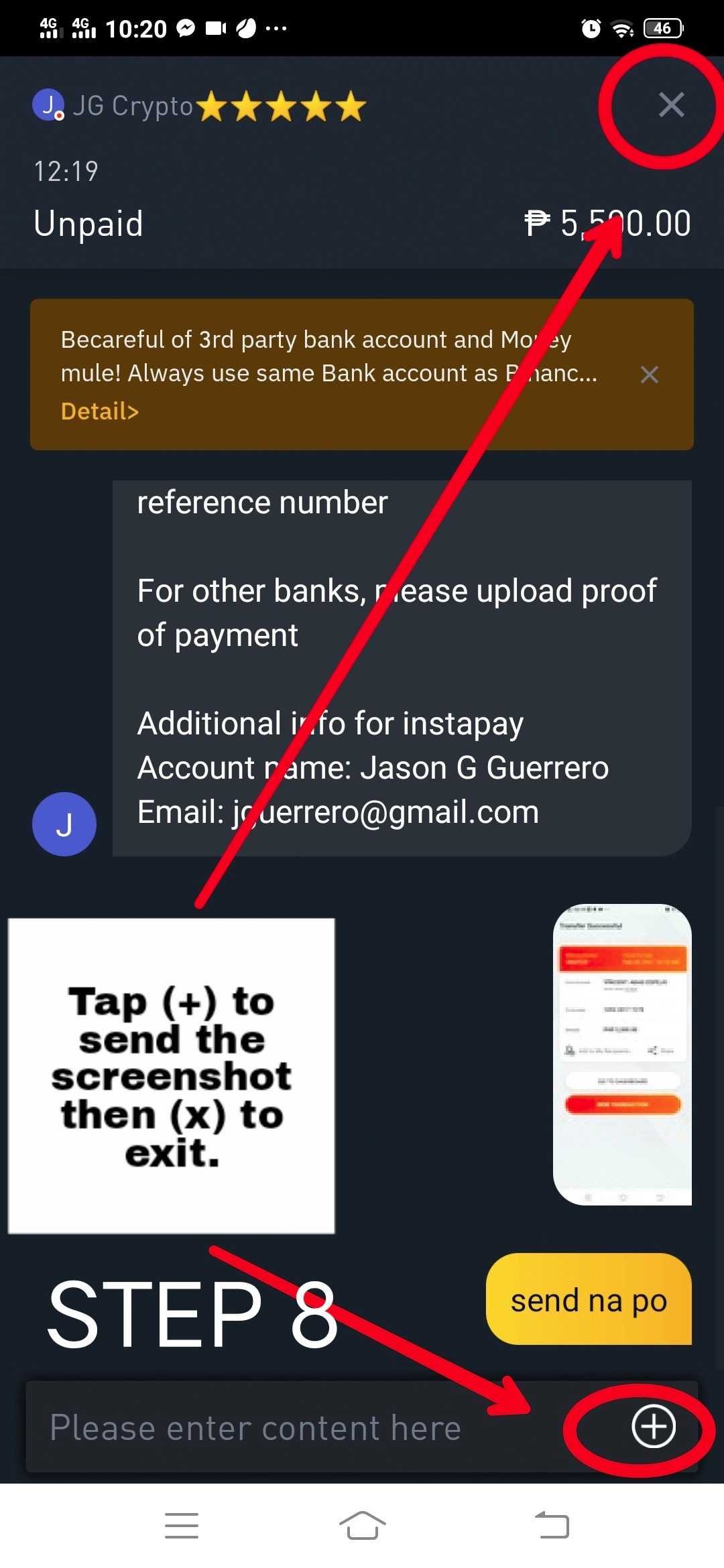
Task: Open the Detail link in the warning banner
Action: click(x=100, y=411)
